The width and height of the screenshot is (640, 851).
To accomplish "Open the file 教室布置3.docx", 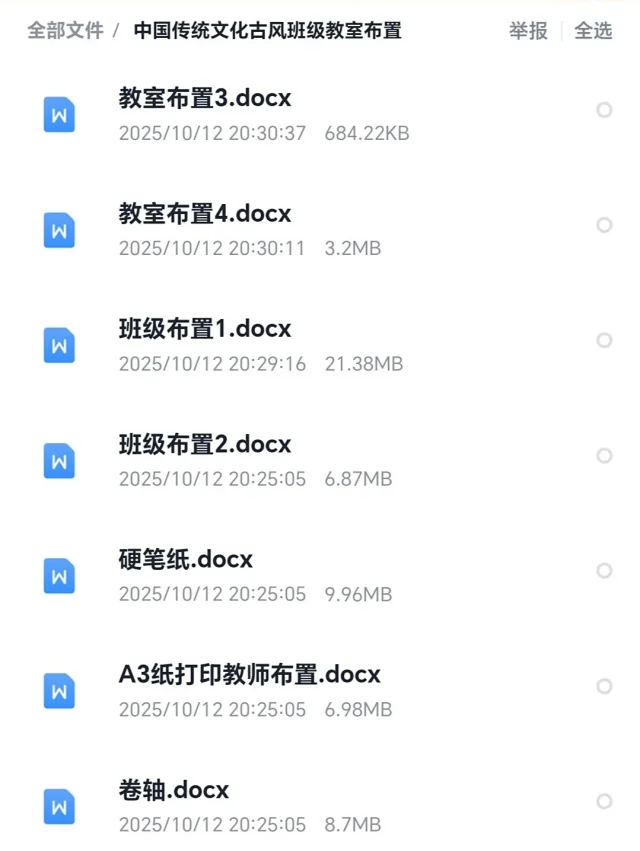I will pos(205,98).
